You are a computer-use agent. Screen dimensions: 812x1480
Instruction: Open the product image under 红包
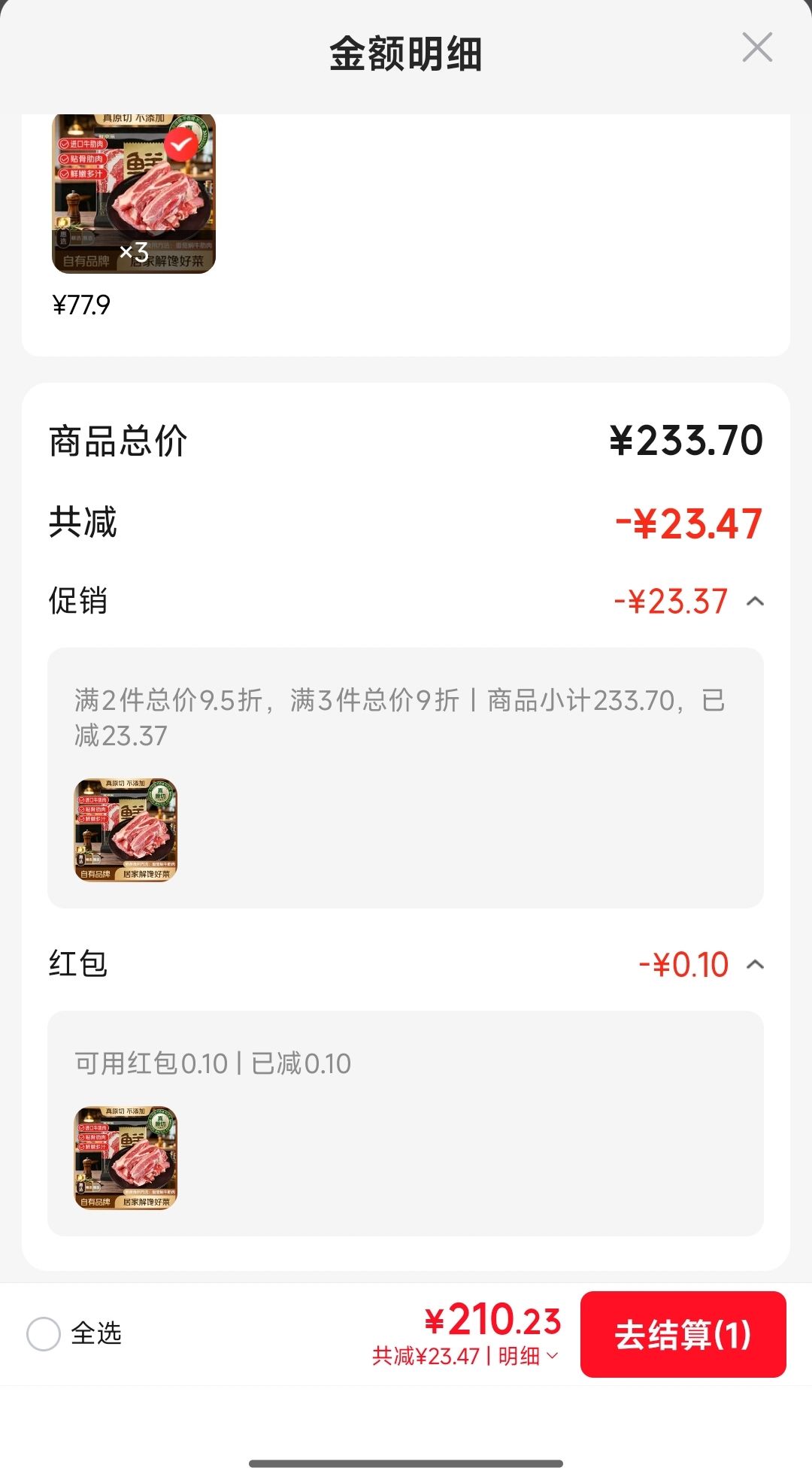pos(126,1157)
